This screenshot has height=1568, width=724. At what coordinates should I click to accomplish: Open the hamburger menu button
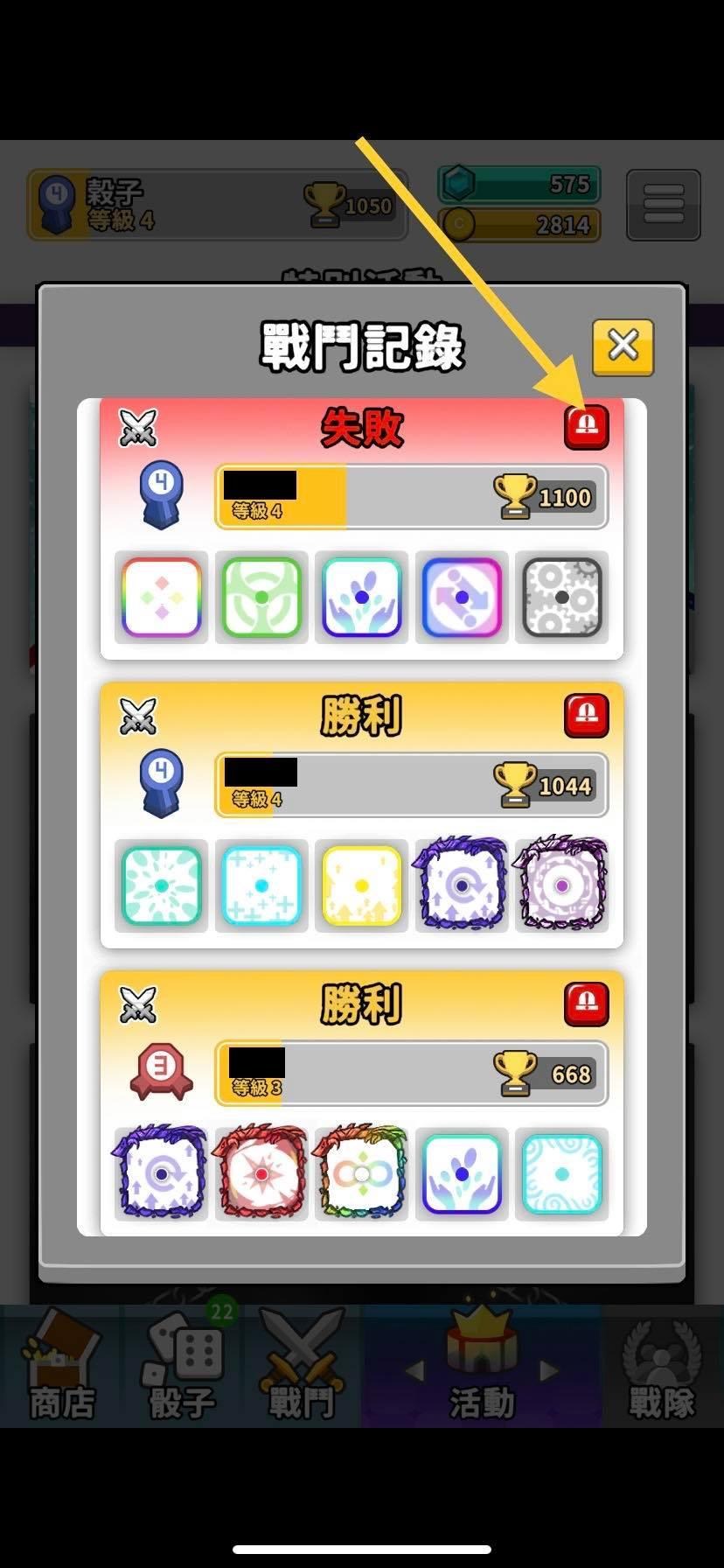(663, 205)
